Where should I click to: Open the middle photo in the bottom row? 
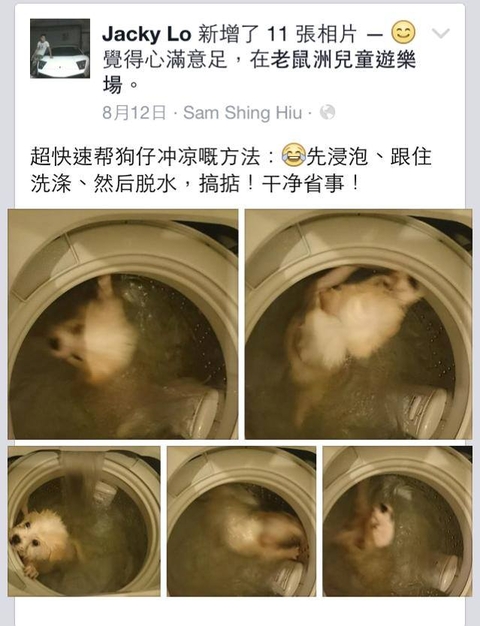coord(242,521)
